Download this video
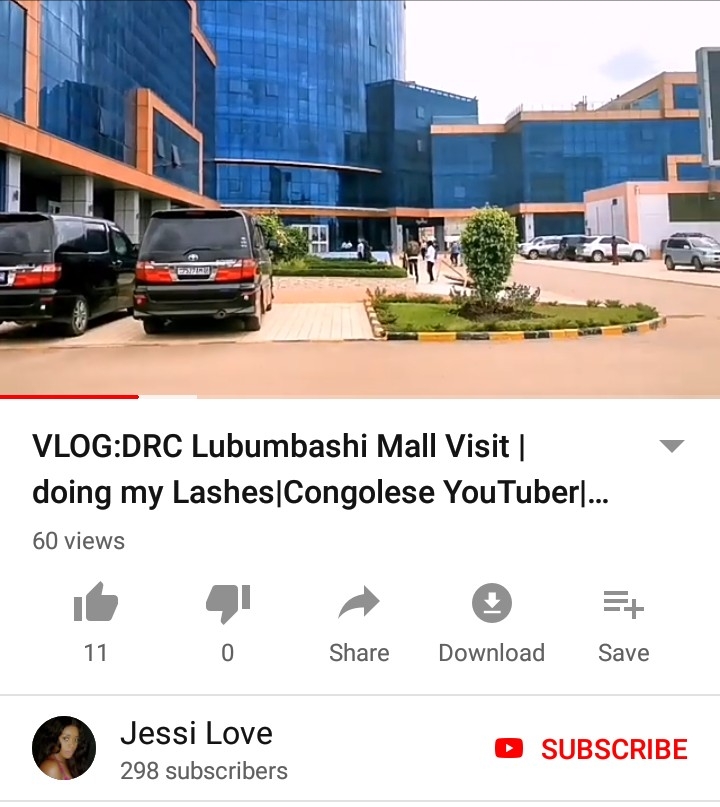This screenshot has height=807, width=720. pyautogui.click(x=491, y=604)
